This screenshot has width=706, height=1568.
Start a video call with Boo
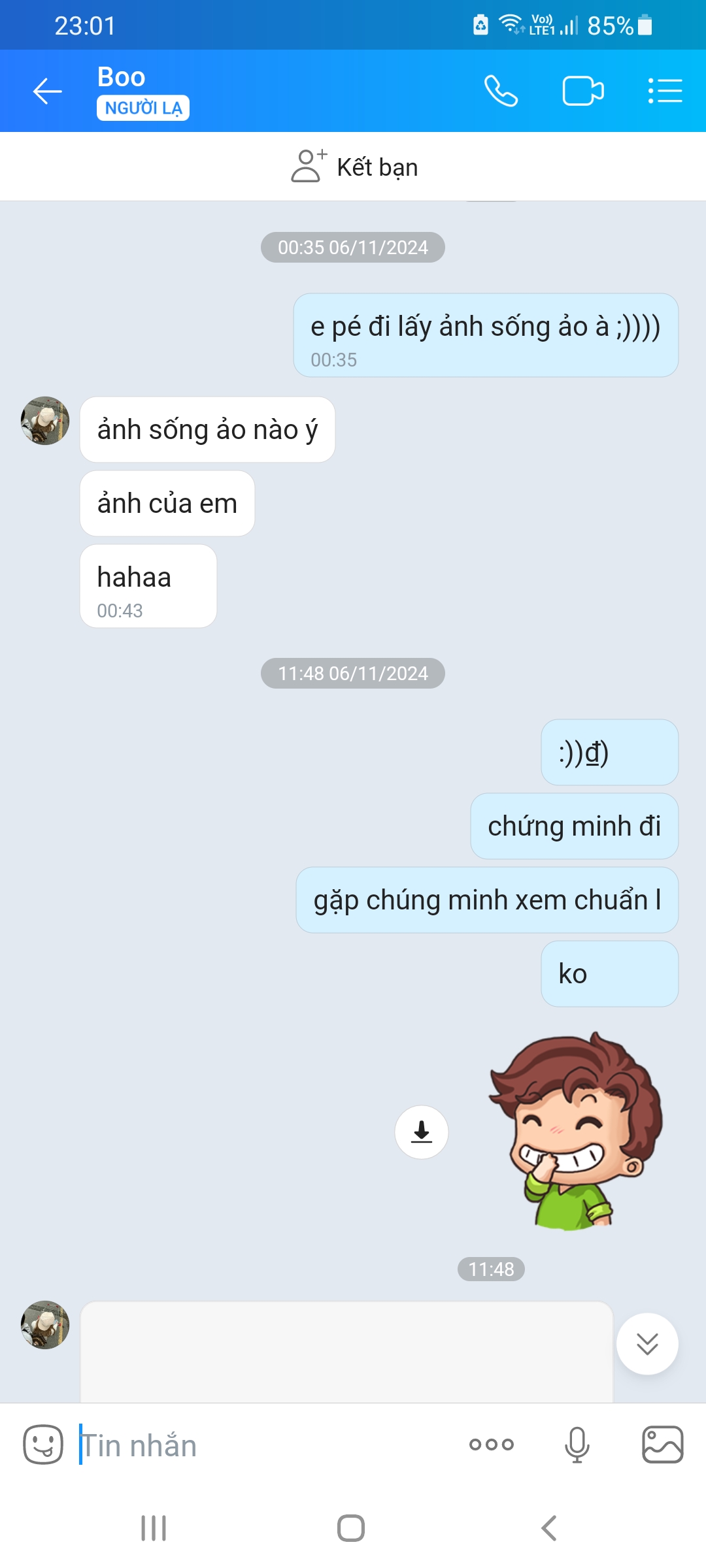click(583, 91)
